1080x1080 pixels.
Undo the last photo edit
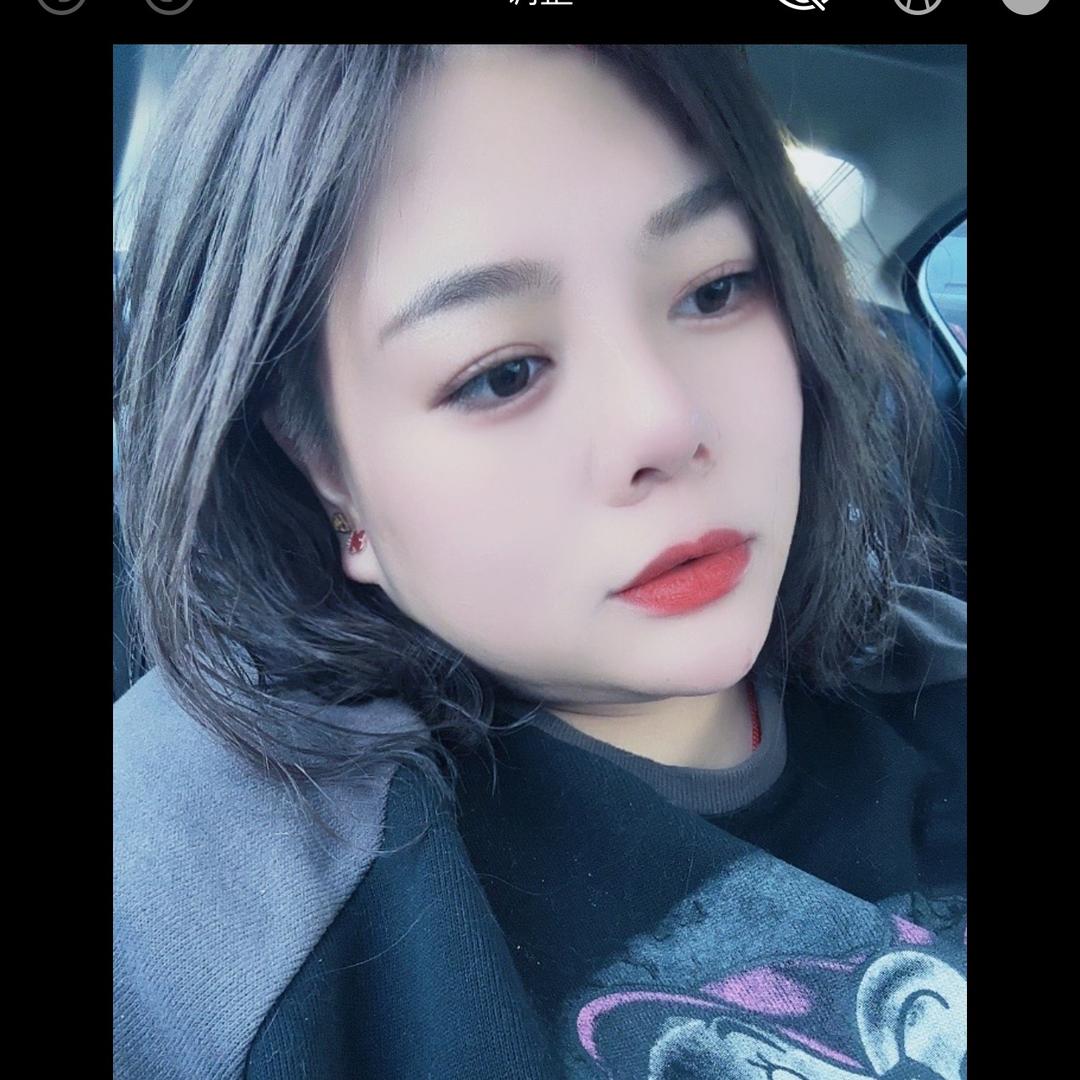click(x=61, y=3)
